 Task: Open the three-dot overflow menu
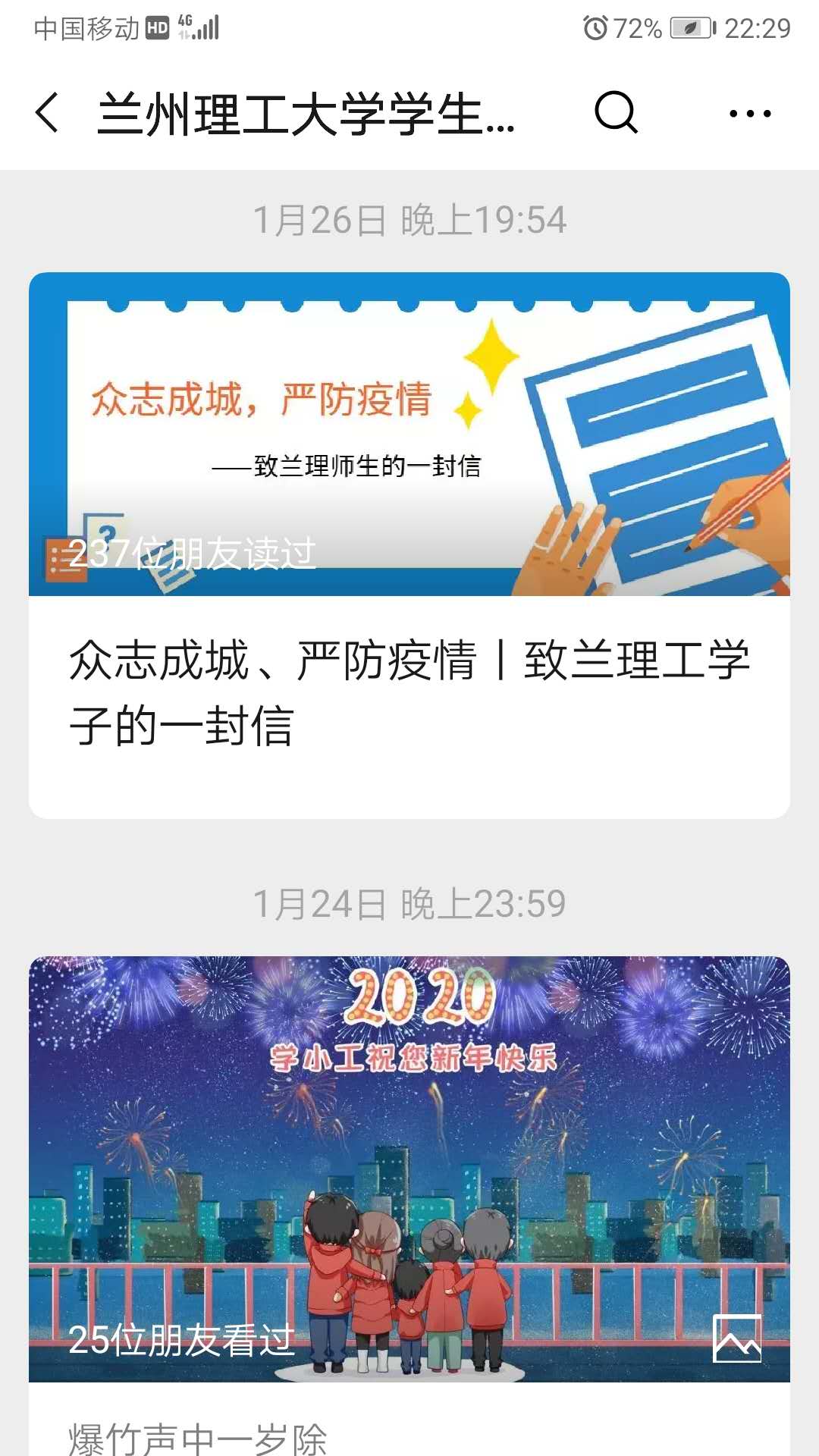coord(749,114)
